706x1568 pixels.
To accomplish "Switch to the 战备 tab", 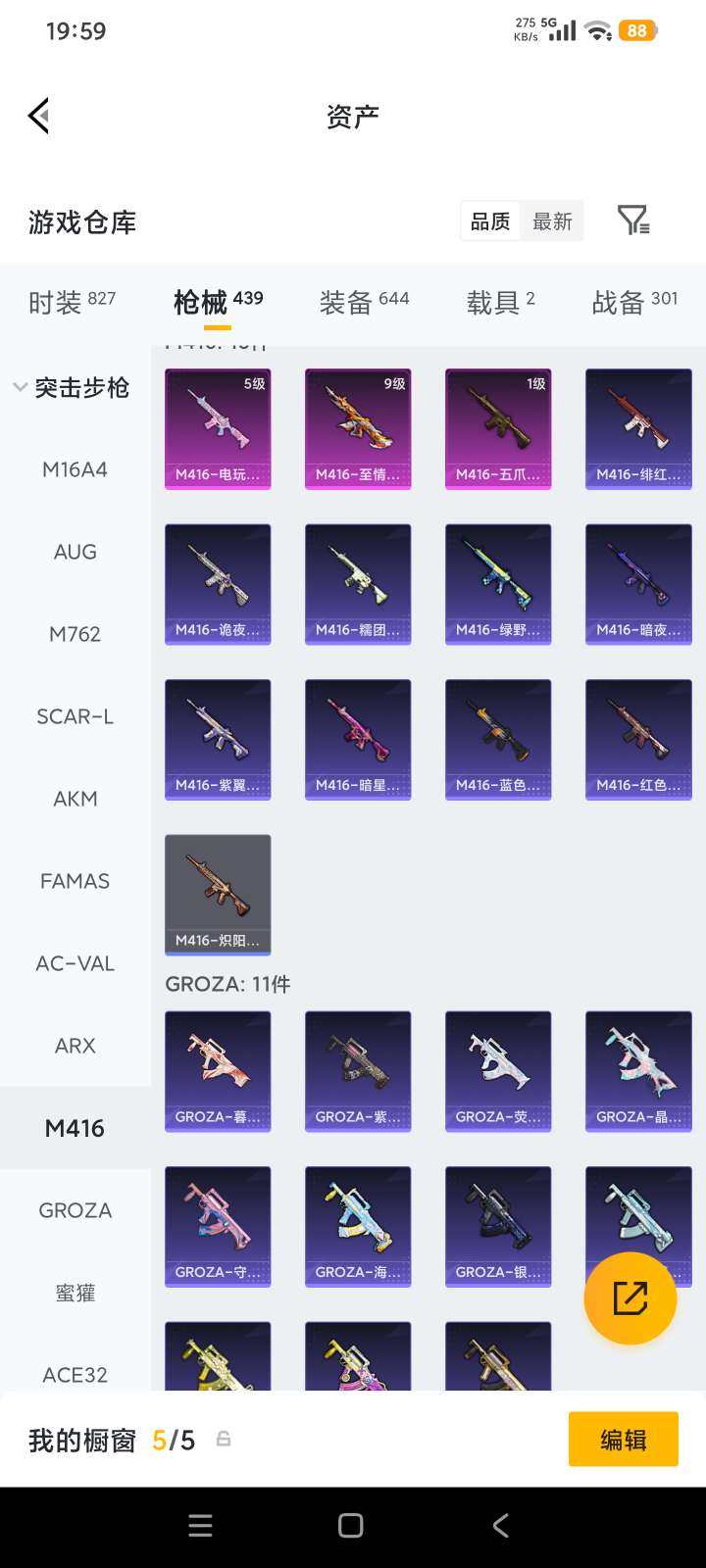I will (x=634, y=301).
